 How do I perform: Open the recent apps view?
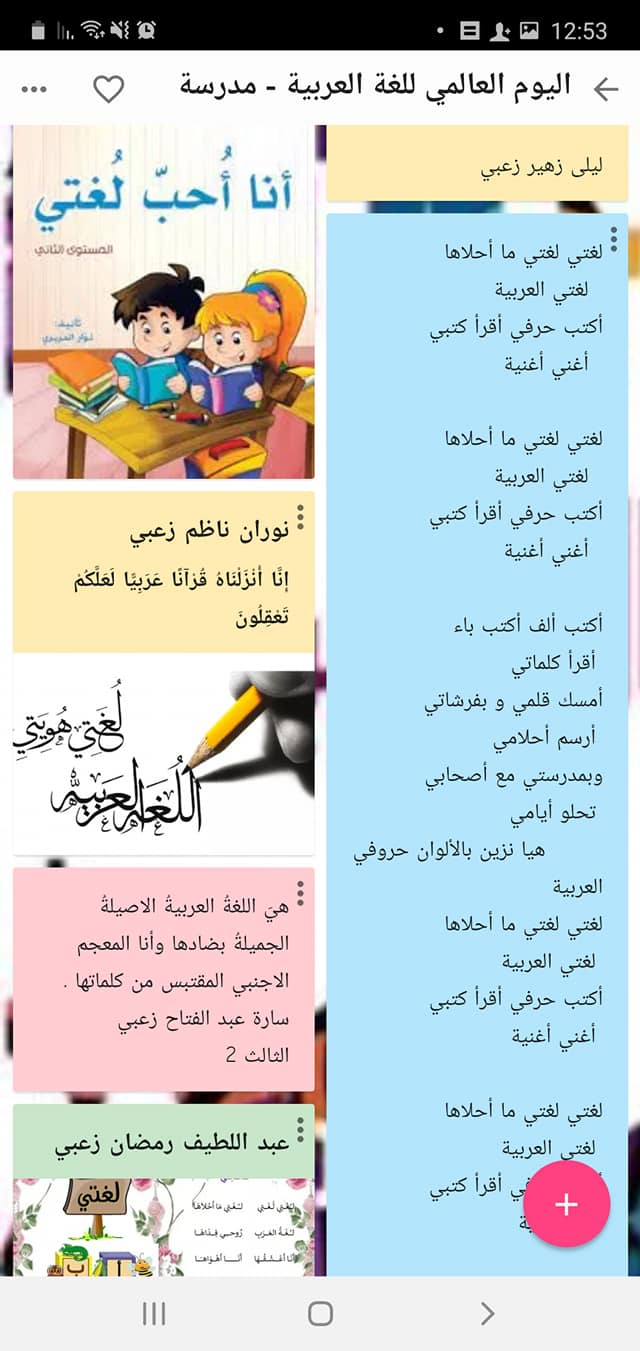point(154,1313)
